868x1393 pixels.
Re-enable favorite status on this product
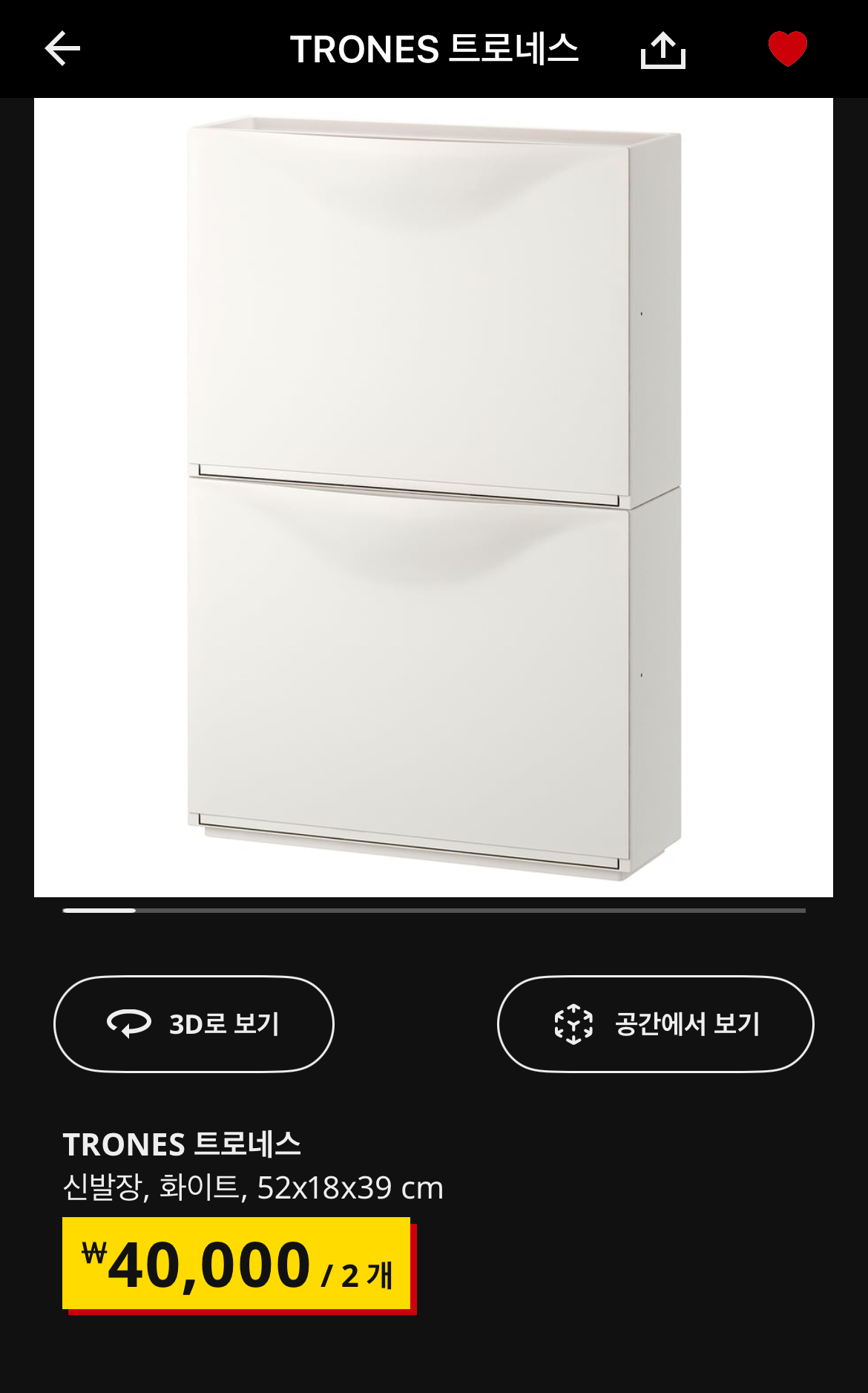tap(786, 47)
